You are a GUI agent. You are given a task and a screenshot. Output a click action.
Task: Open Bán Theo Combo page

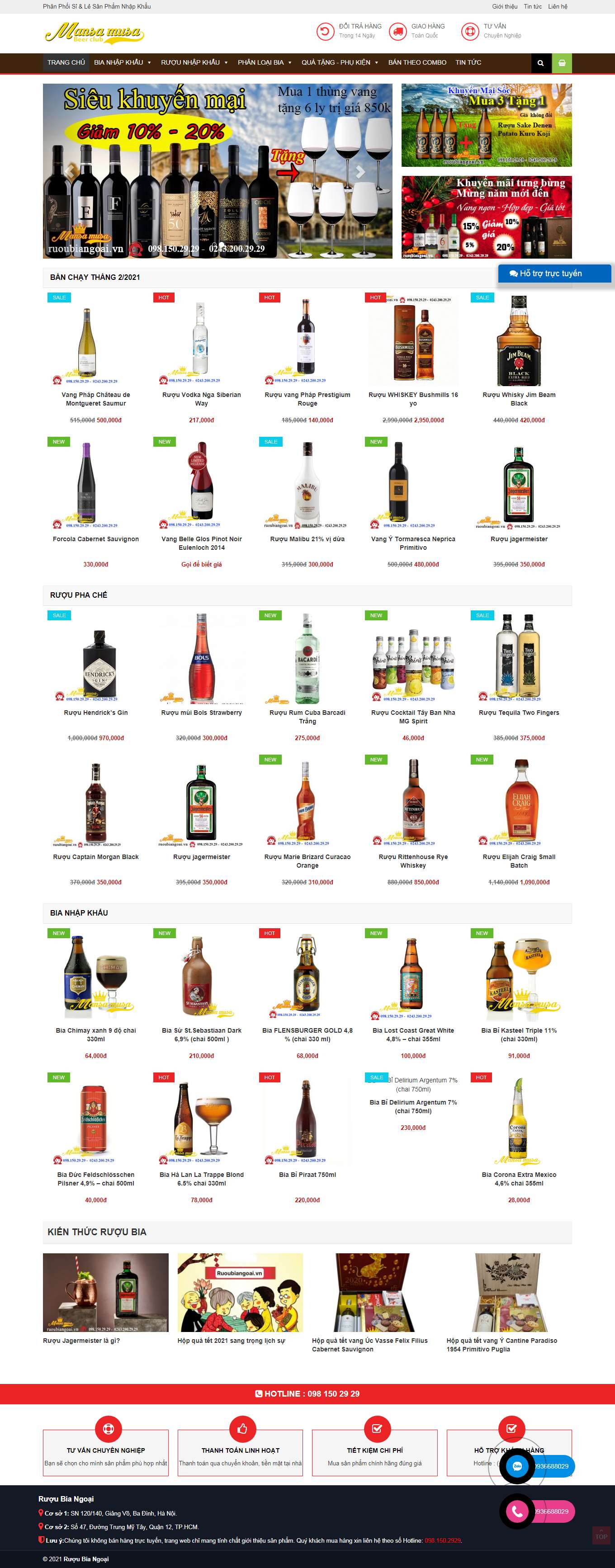click(417, 63)
